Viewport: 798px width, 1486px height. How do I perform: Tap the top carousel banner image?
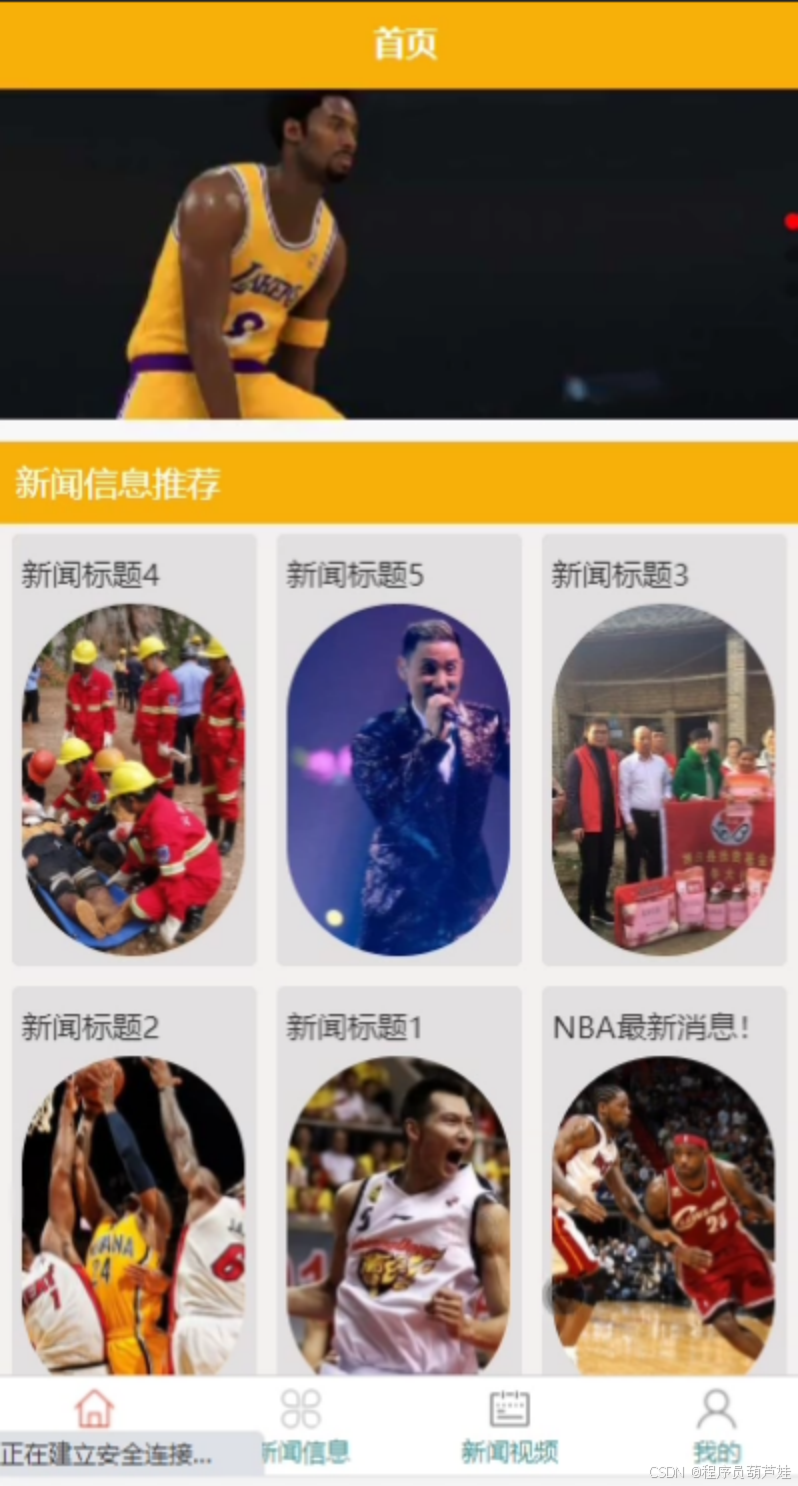click(x=399, y=254)
